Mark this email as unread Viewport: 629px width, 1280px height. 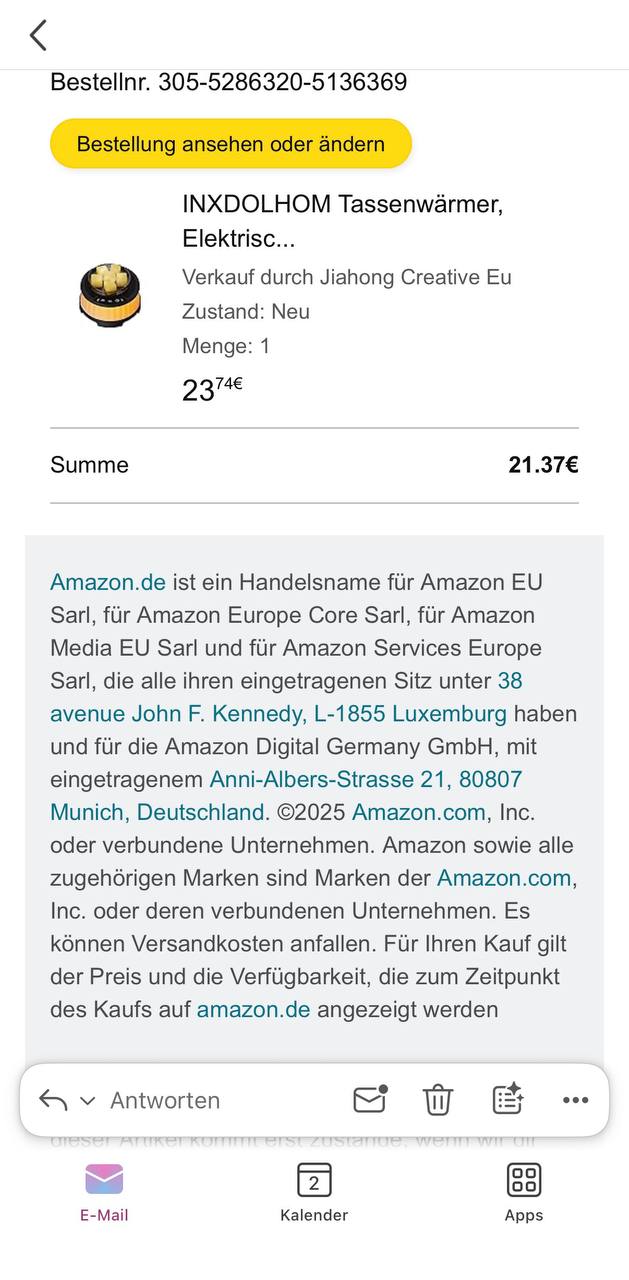tap(370, 1099)
